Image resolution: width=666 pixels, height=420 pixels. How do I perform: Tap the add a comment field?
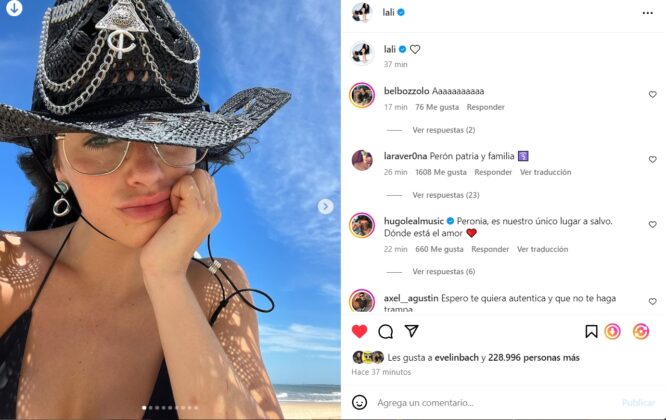[480, 402]
